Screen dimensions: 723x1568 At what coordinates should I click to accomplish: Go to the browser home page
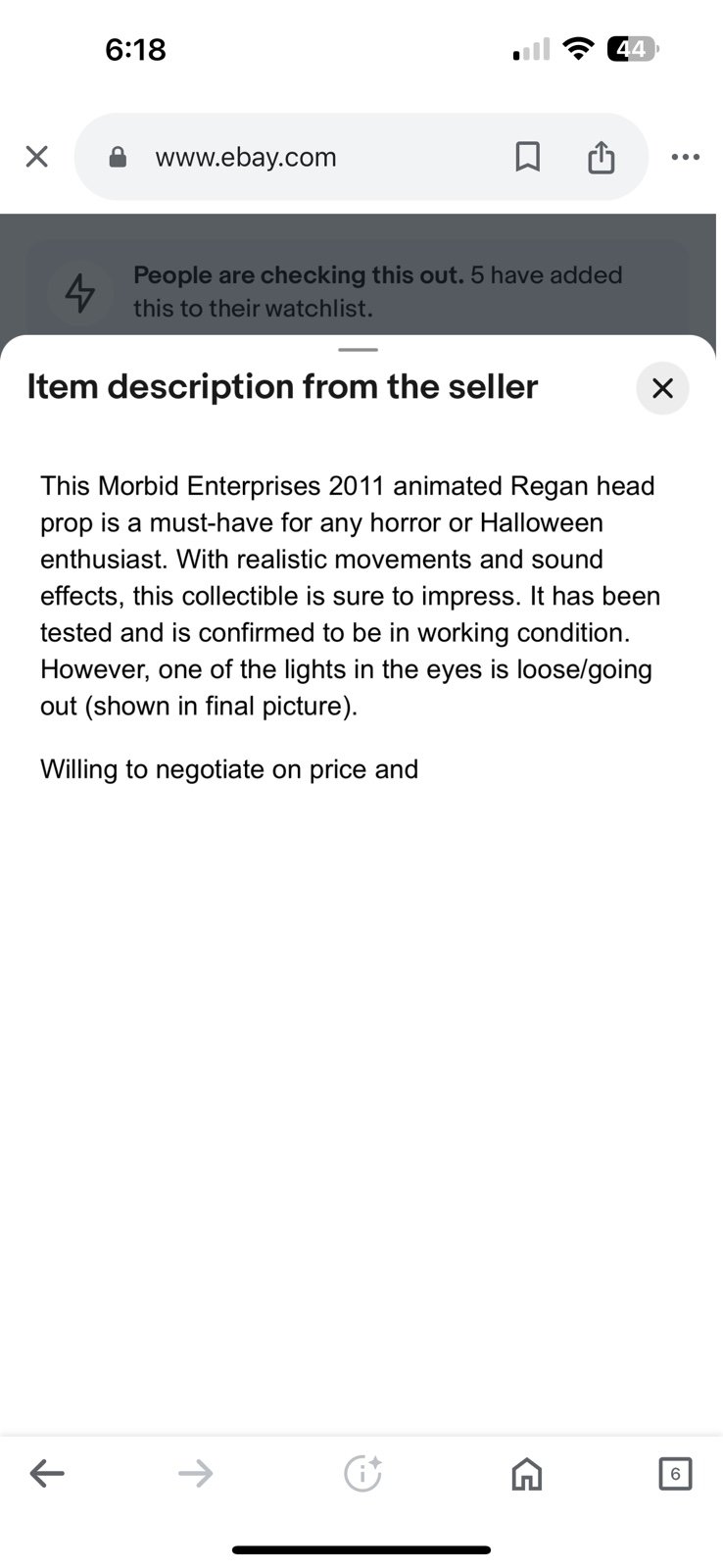pyautogui.click(x=527, y=1473)
